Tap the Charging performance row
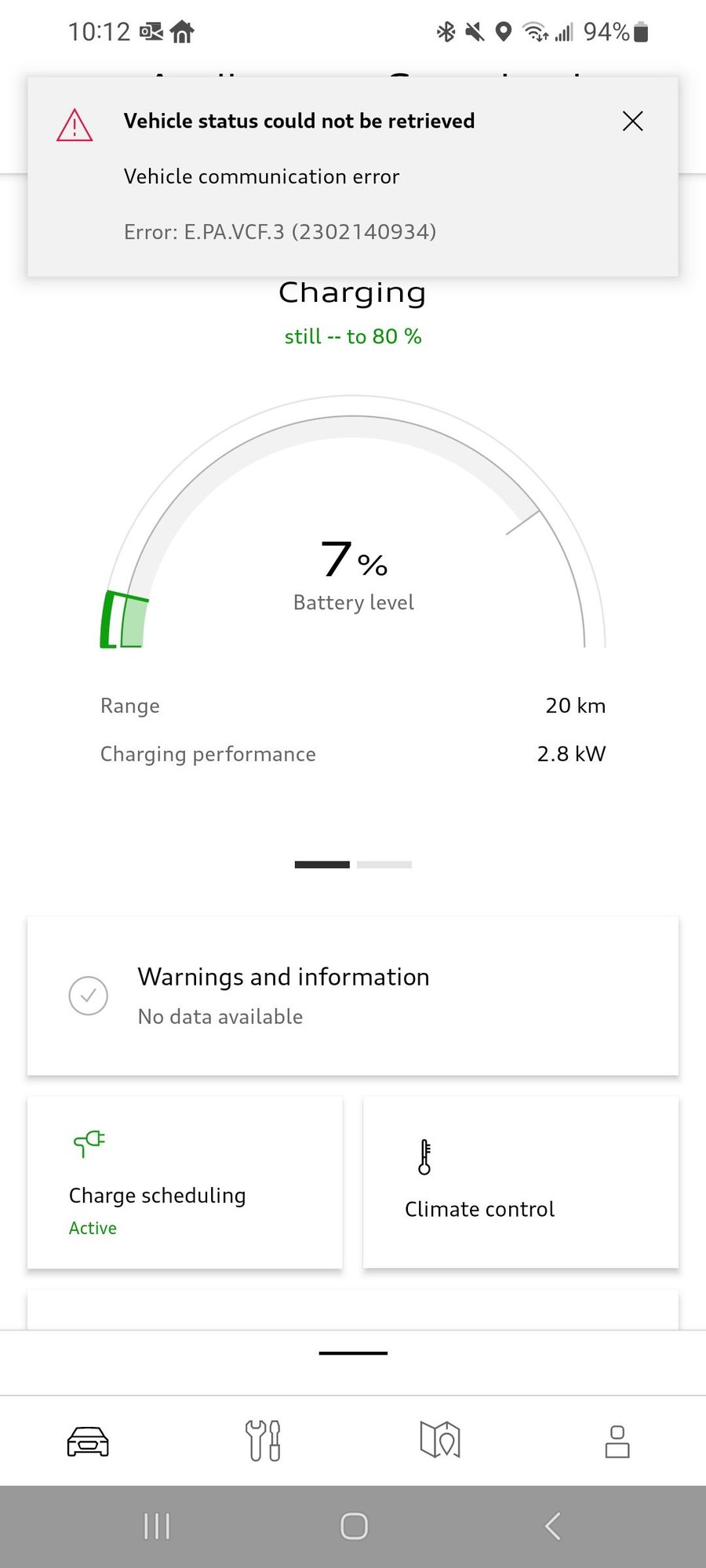706x1568 pixels. (x=353, y=753)
